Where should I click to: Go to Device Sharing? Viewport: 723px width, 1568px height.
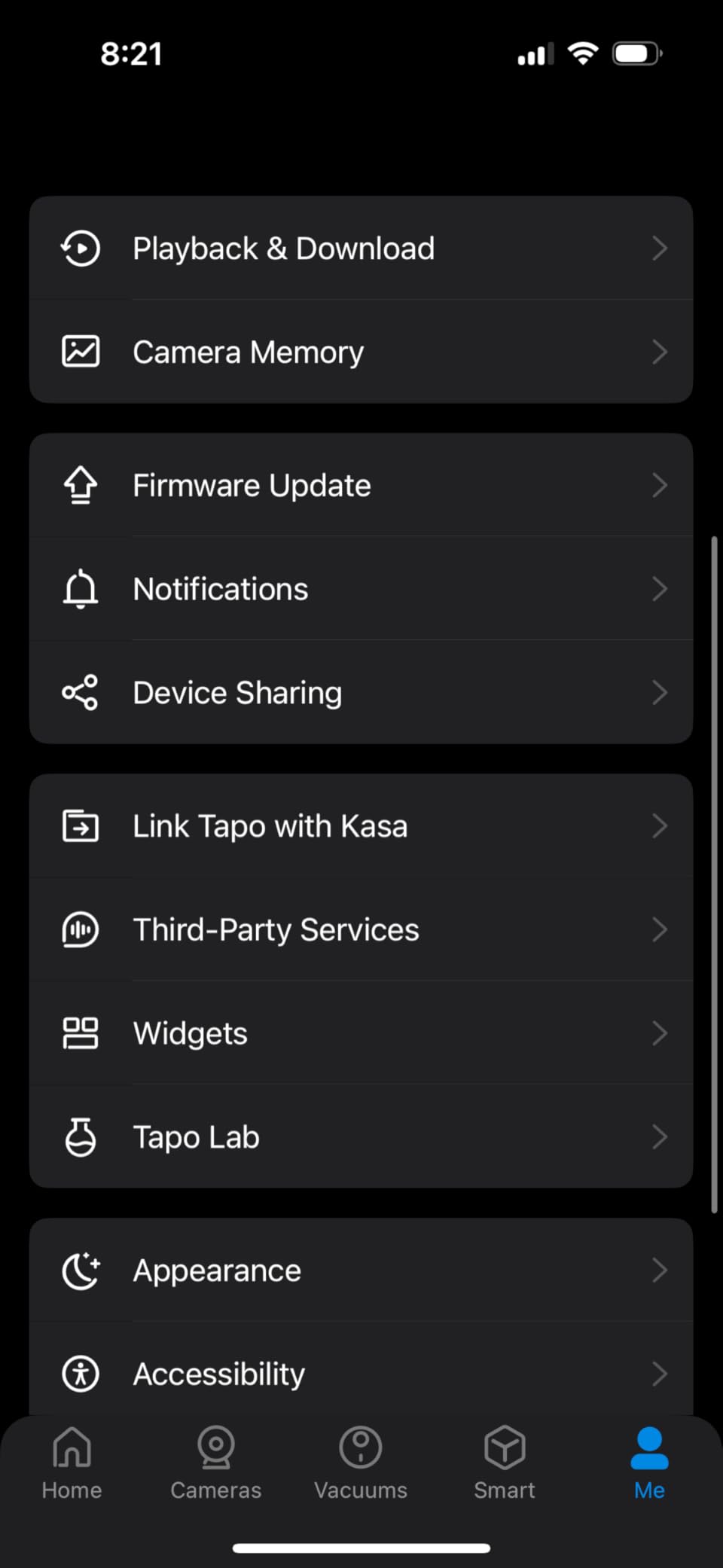360,692
